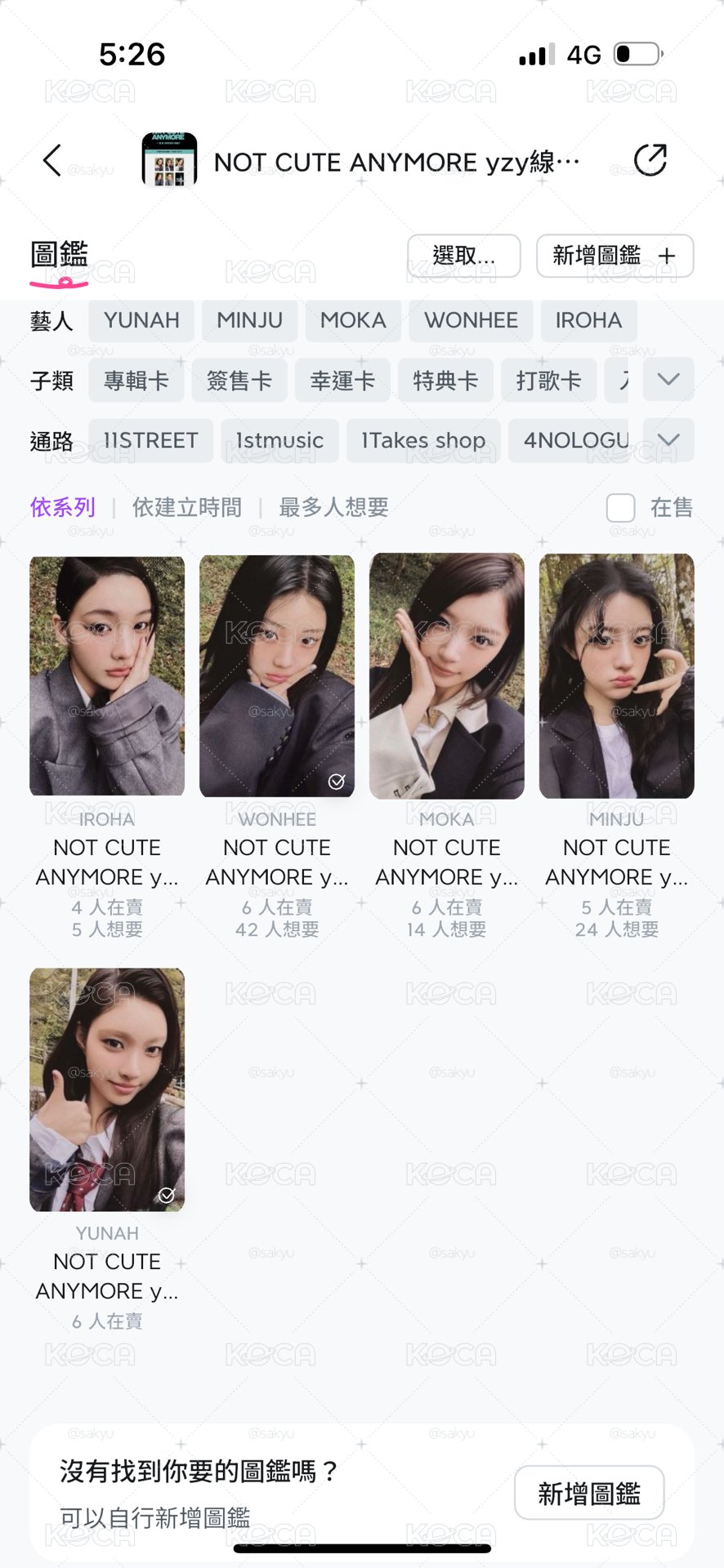
Task: Sort by 依建立時間
Action: (187, 507)
